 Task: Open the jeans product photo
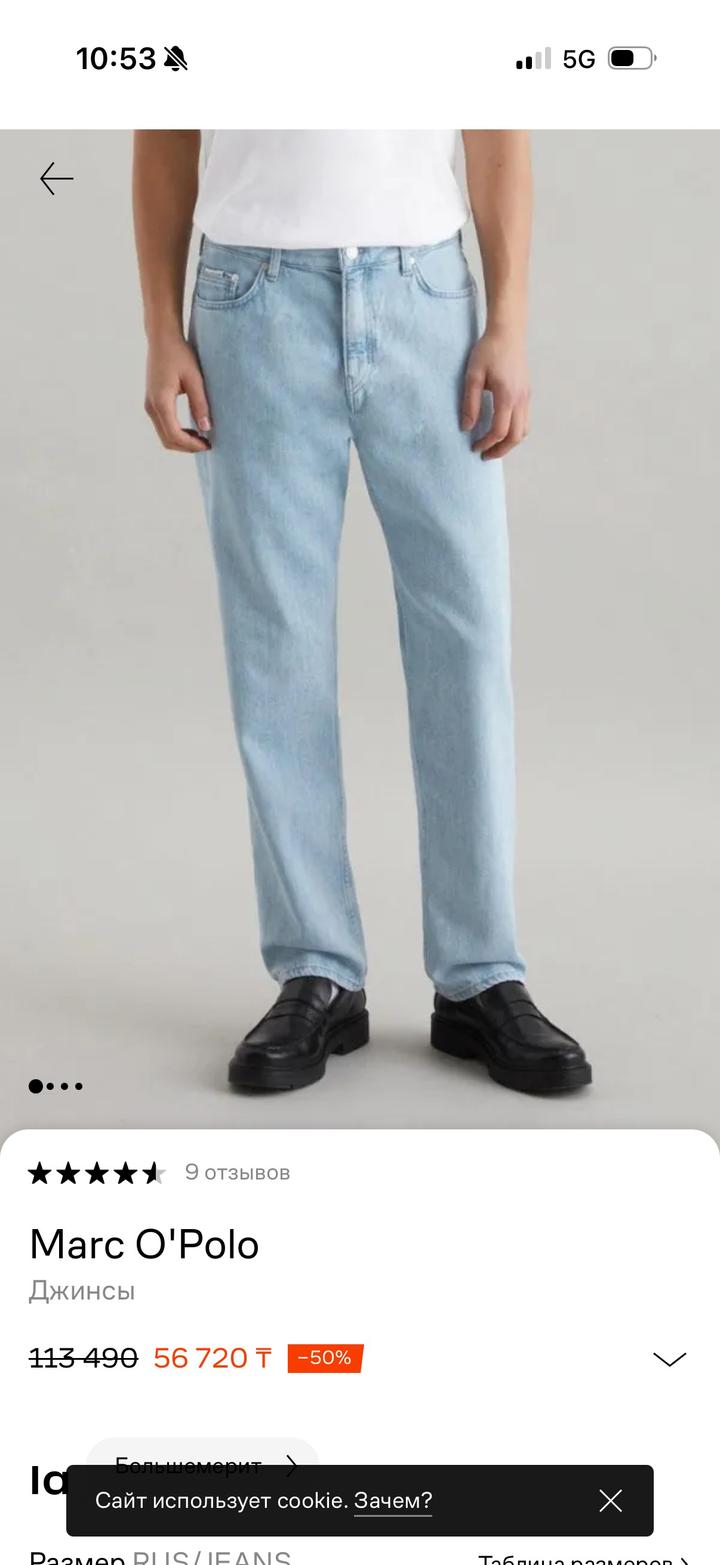(360, 629)
